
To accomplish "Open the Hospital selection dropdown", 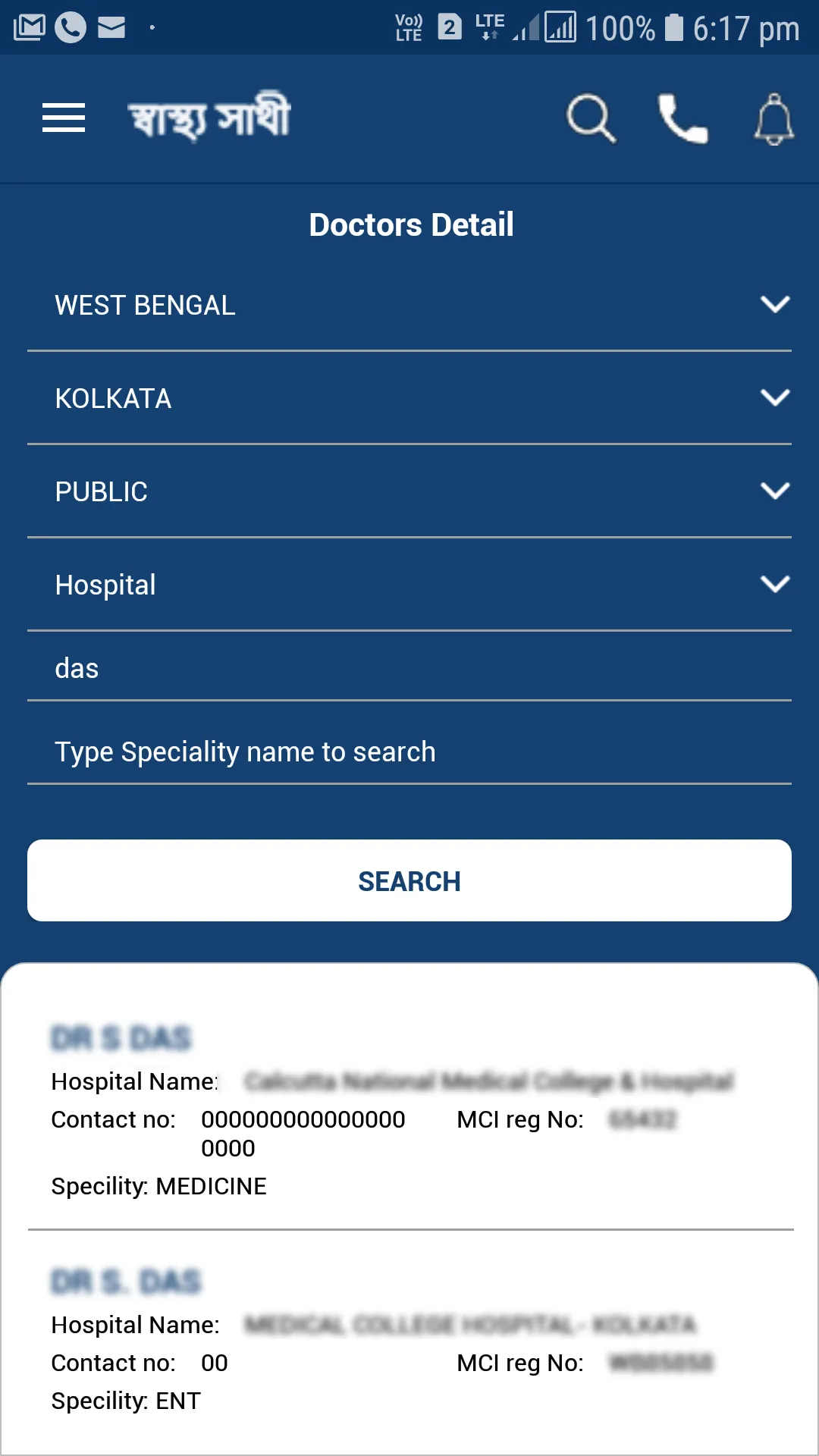I will tap(409, 585).
